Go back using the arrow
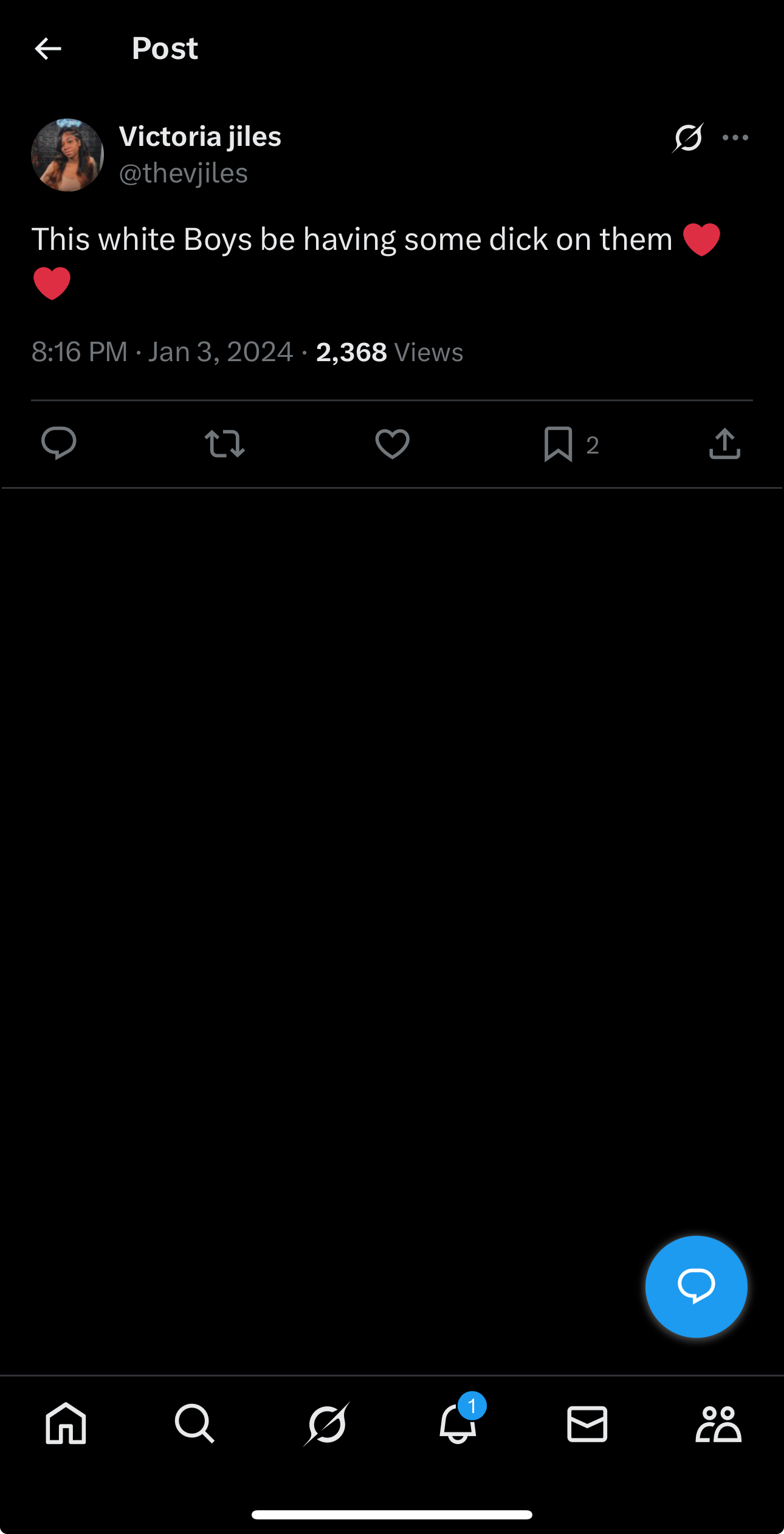The width and height of the screenshot is (784, 1534). tap(48, 49)
